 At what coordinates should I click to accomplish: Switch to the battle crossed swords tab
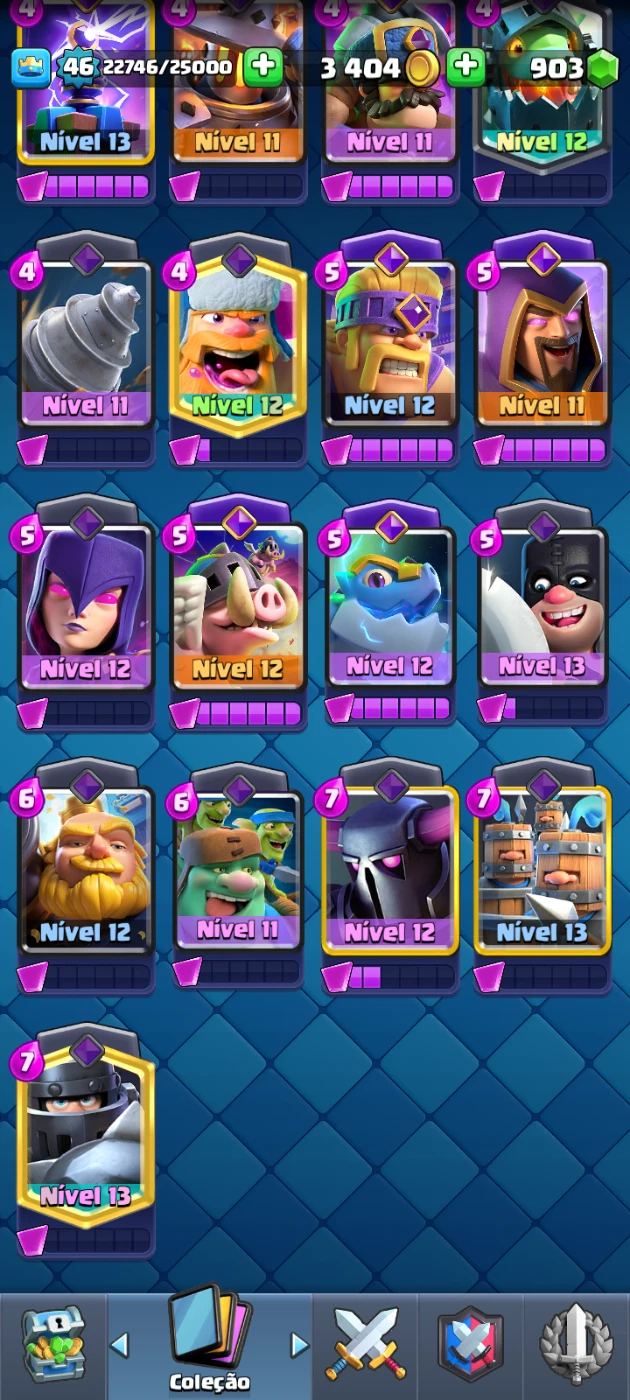point(365,1345)
